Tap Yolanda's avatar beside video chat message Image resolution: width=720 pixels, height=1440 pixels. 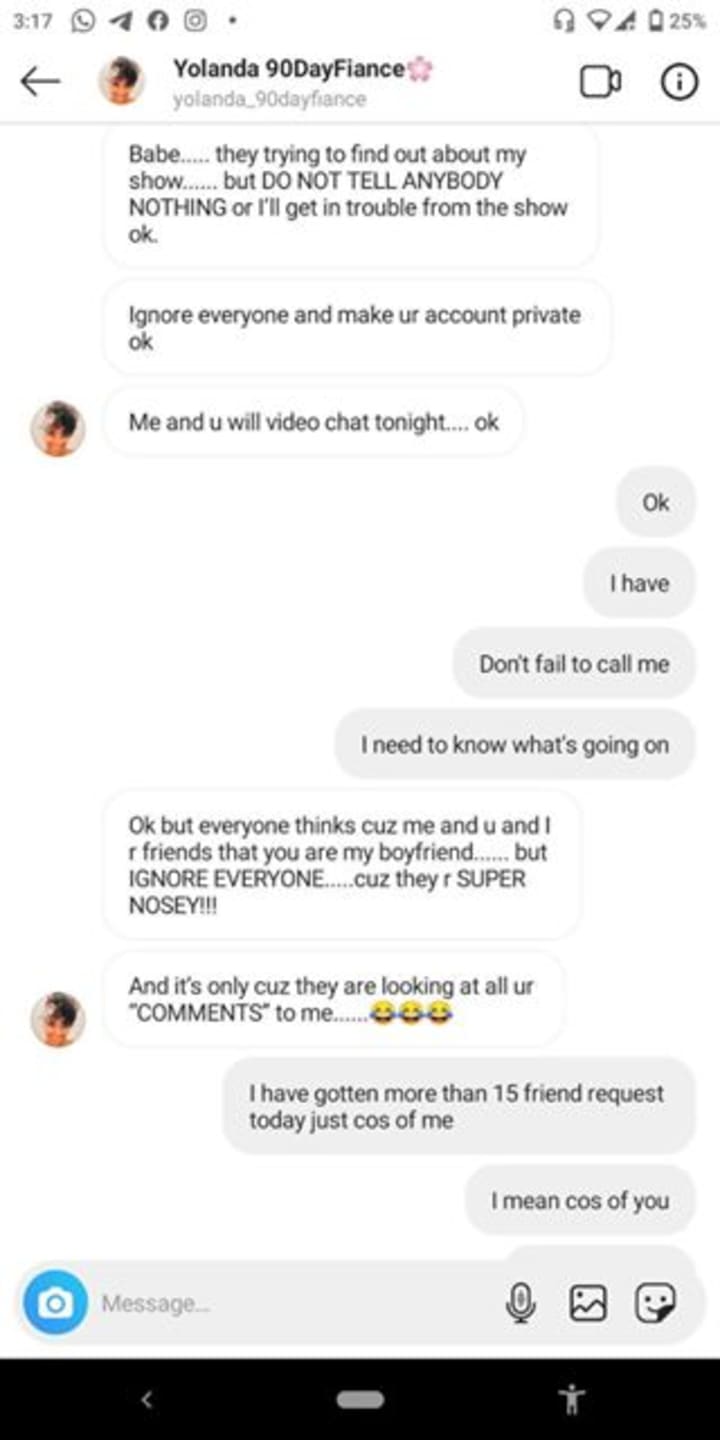pos(58,428)
